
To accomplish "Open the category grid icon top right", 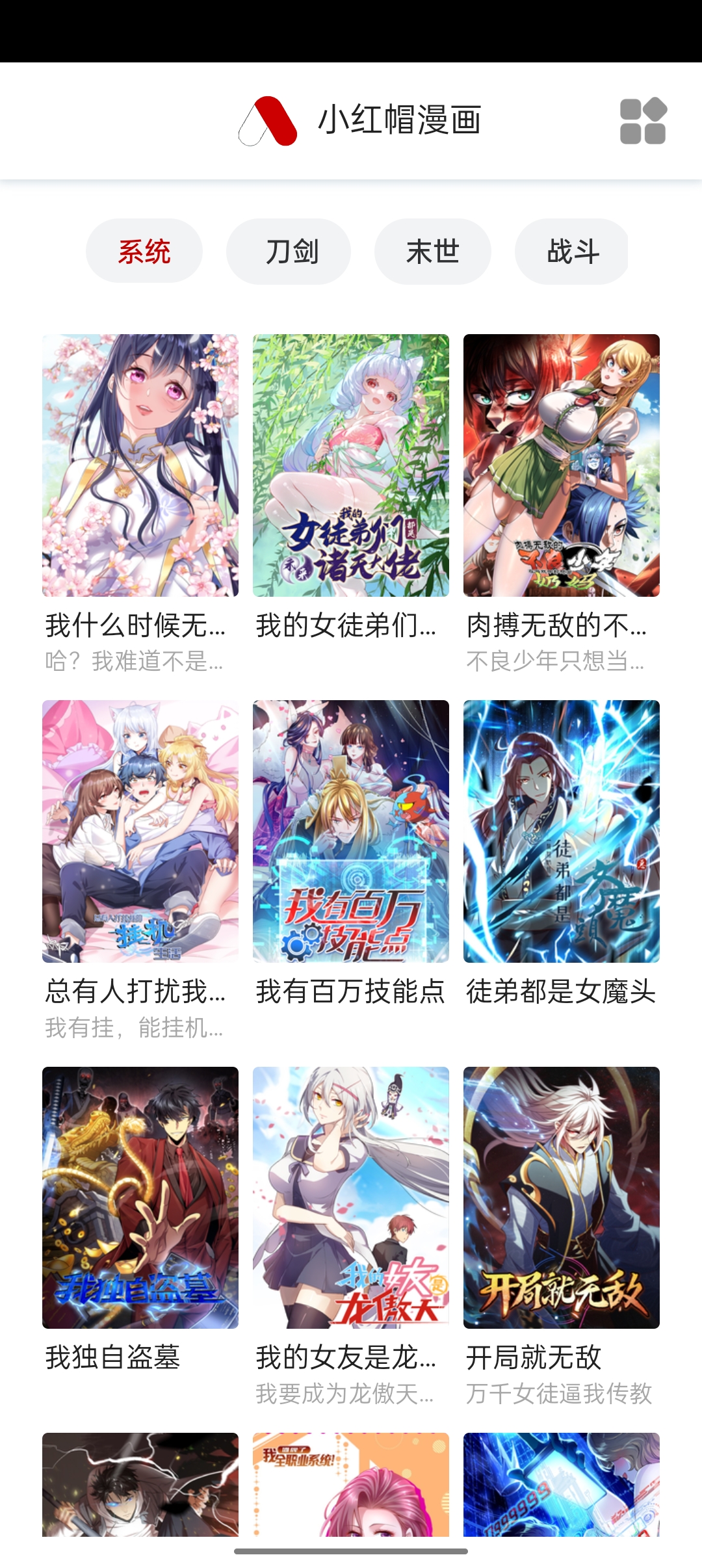I will 643,122.
